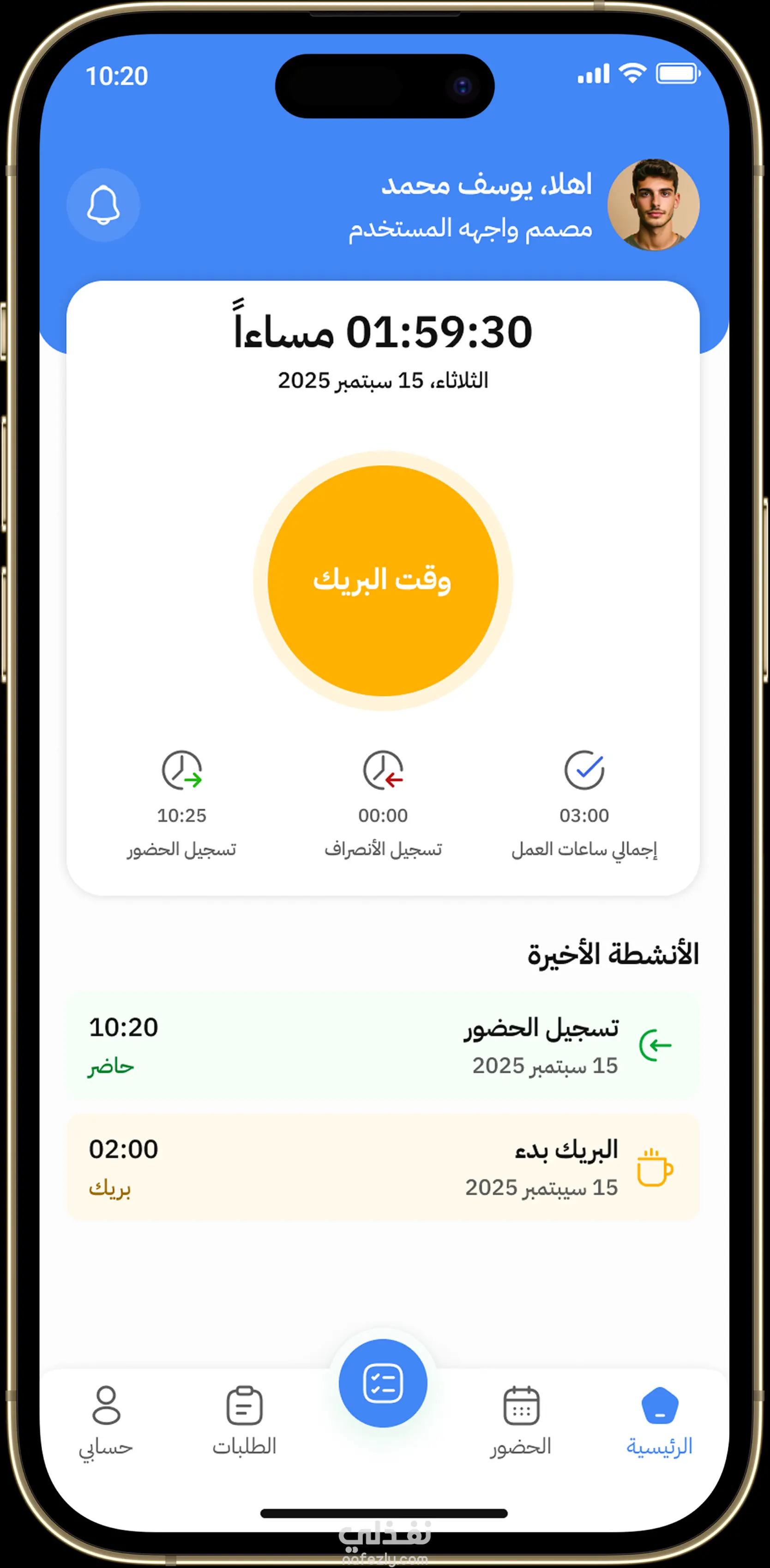This screenshot has width=770, height=1568.
Task: Tap the yellow وقت البريك button
Action: [x=383, y=581]
